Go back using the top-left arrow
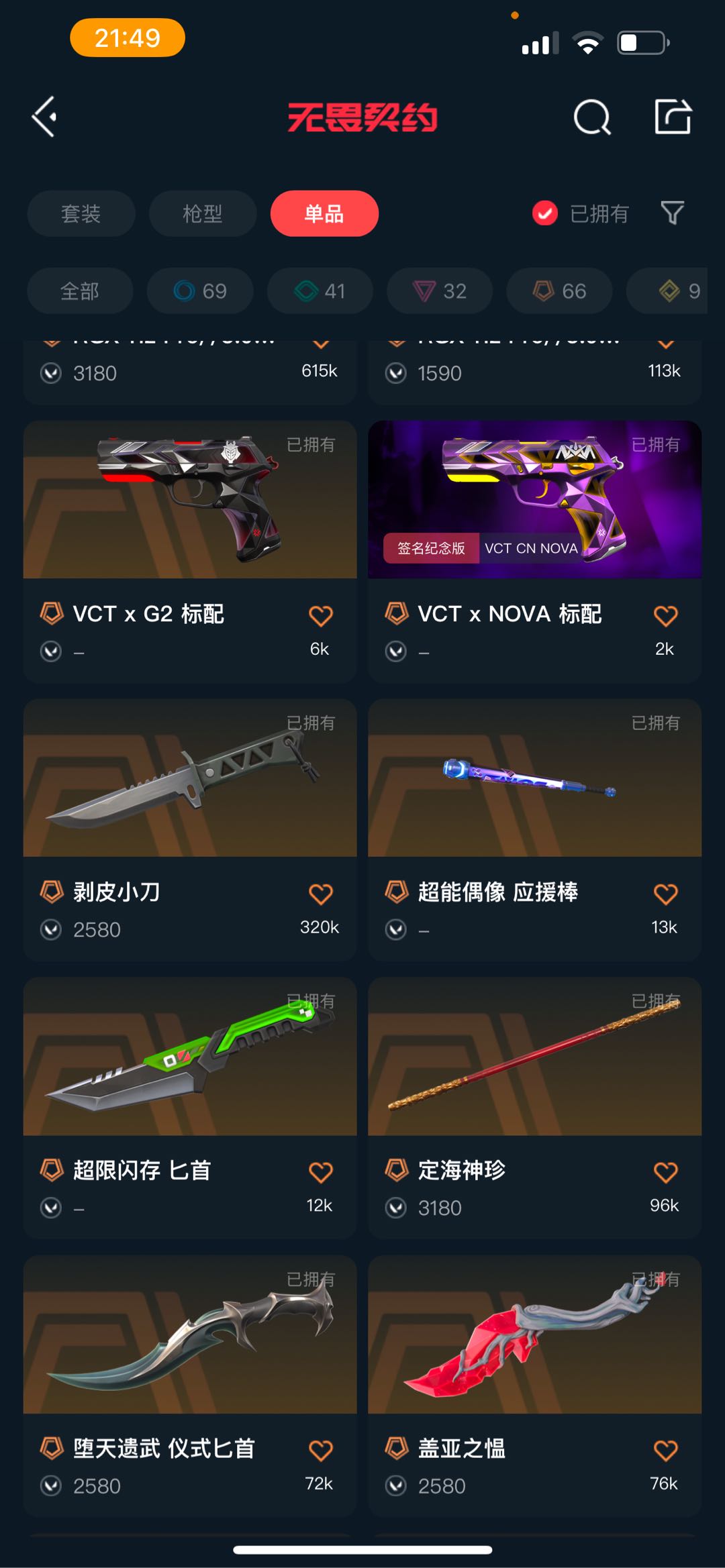The width and height of the screenshot is (725, 1568). click(44, 117)
